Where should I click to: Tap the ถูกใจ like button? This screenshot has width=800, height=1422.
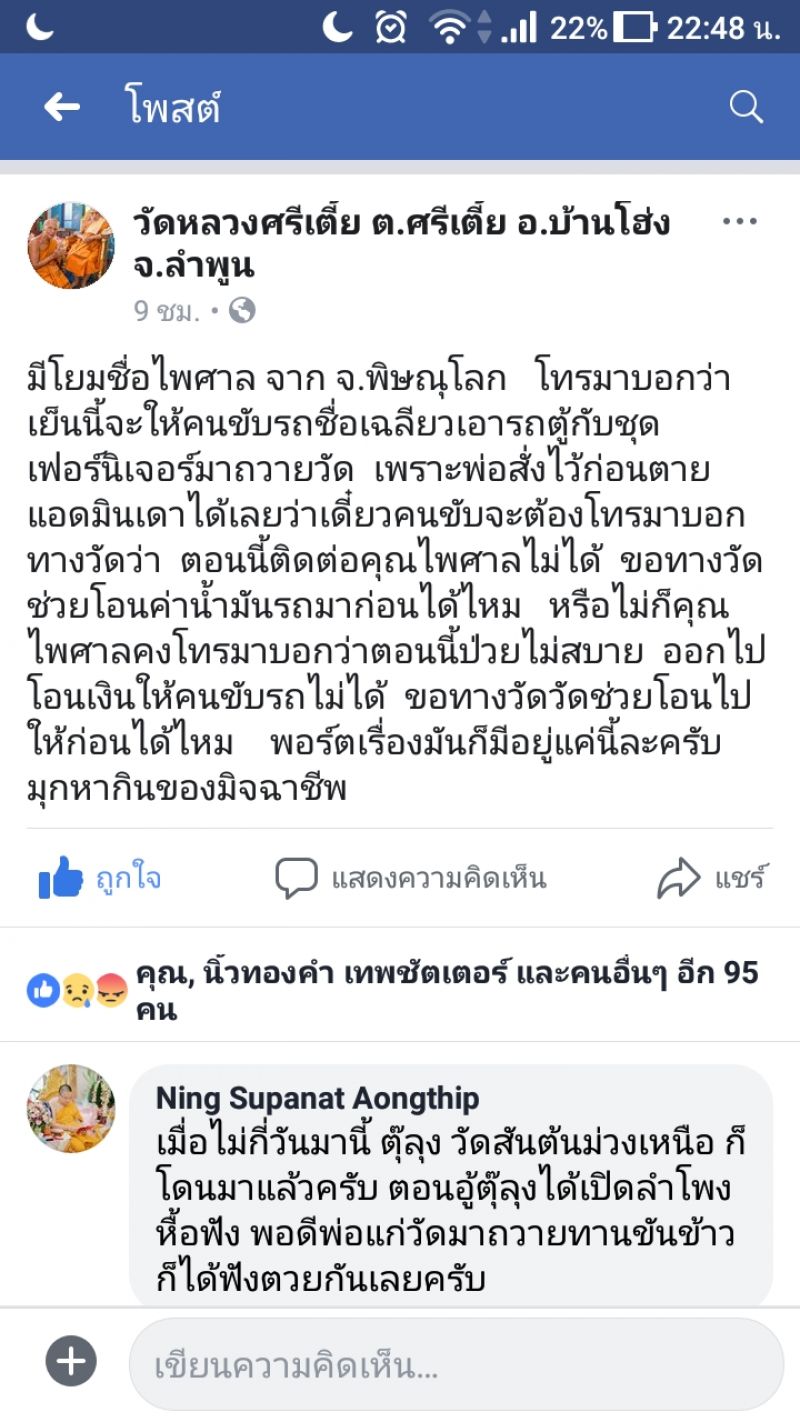100,879
